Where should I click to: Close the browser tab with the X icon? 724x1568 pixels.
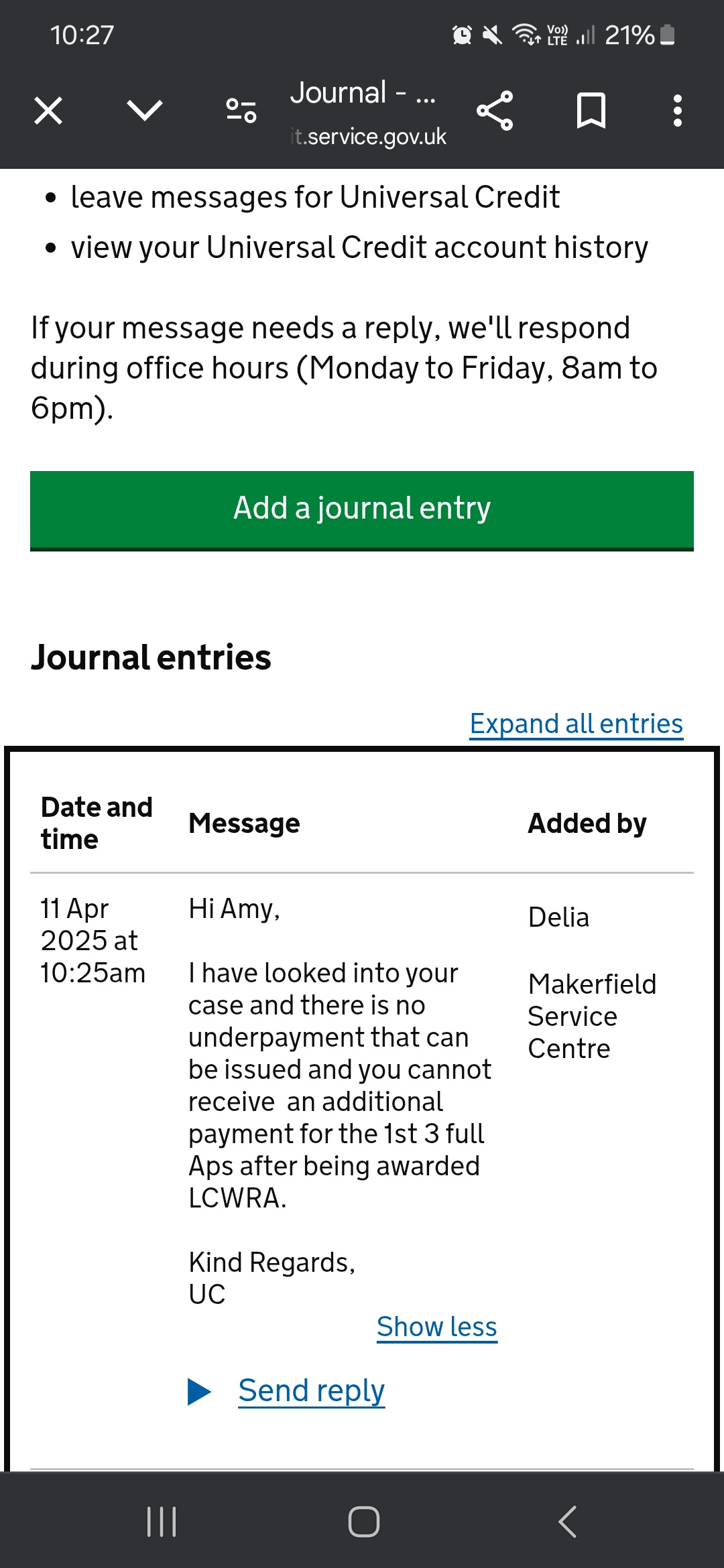coord(48,111)
